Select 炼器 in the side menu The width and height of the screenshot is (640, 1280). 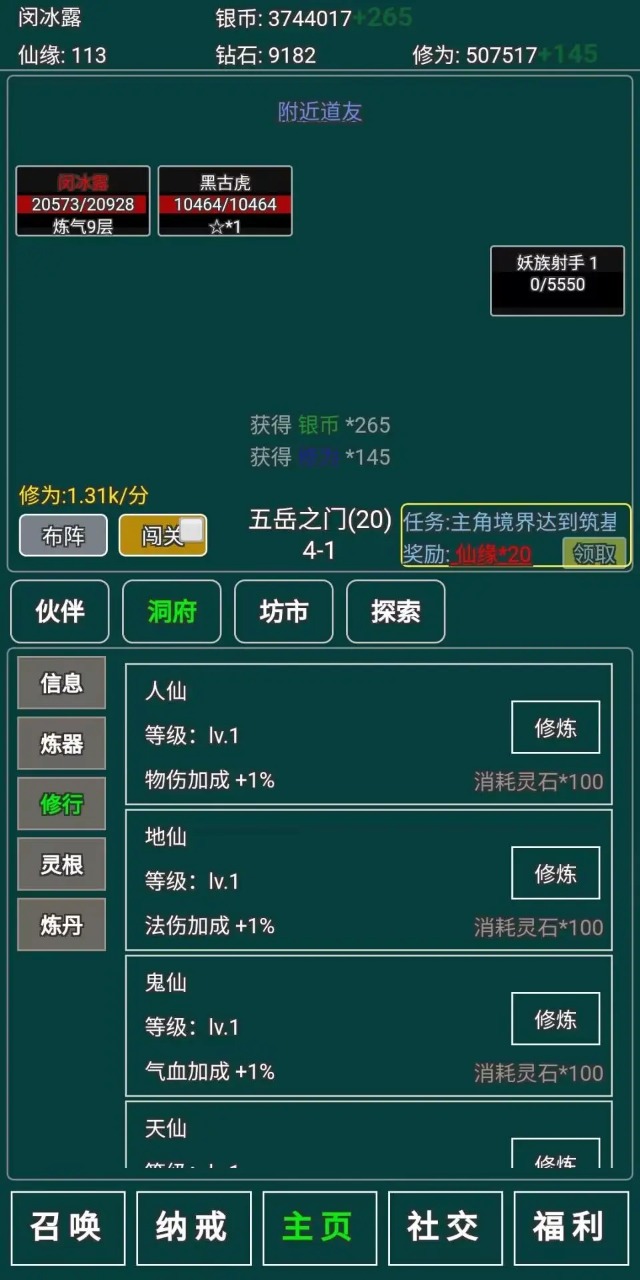click(x=61, y=743)
